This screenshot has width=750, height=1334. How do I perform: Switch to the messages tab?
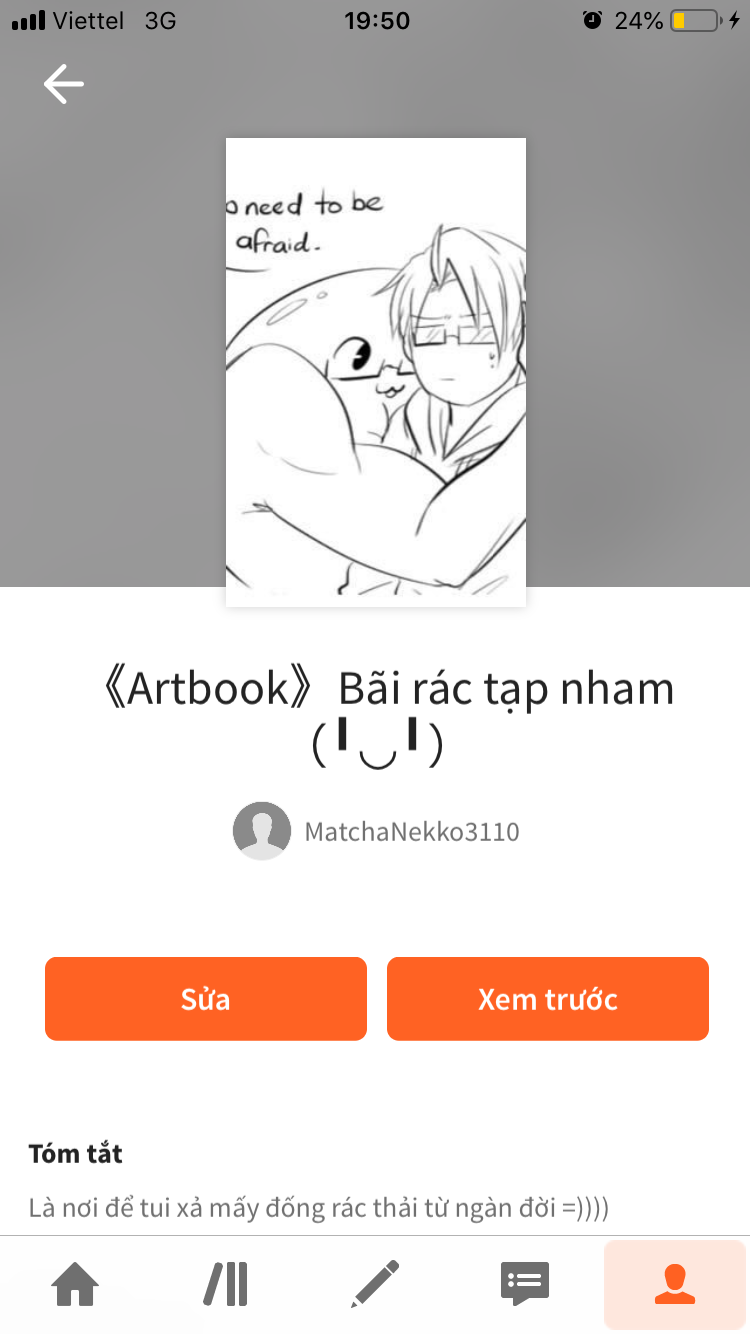coord(525,1284)
